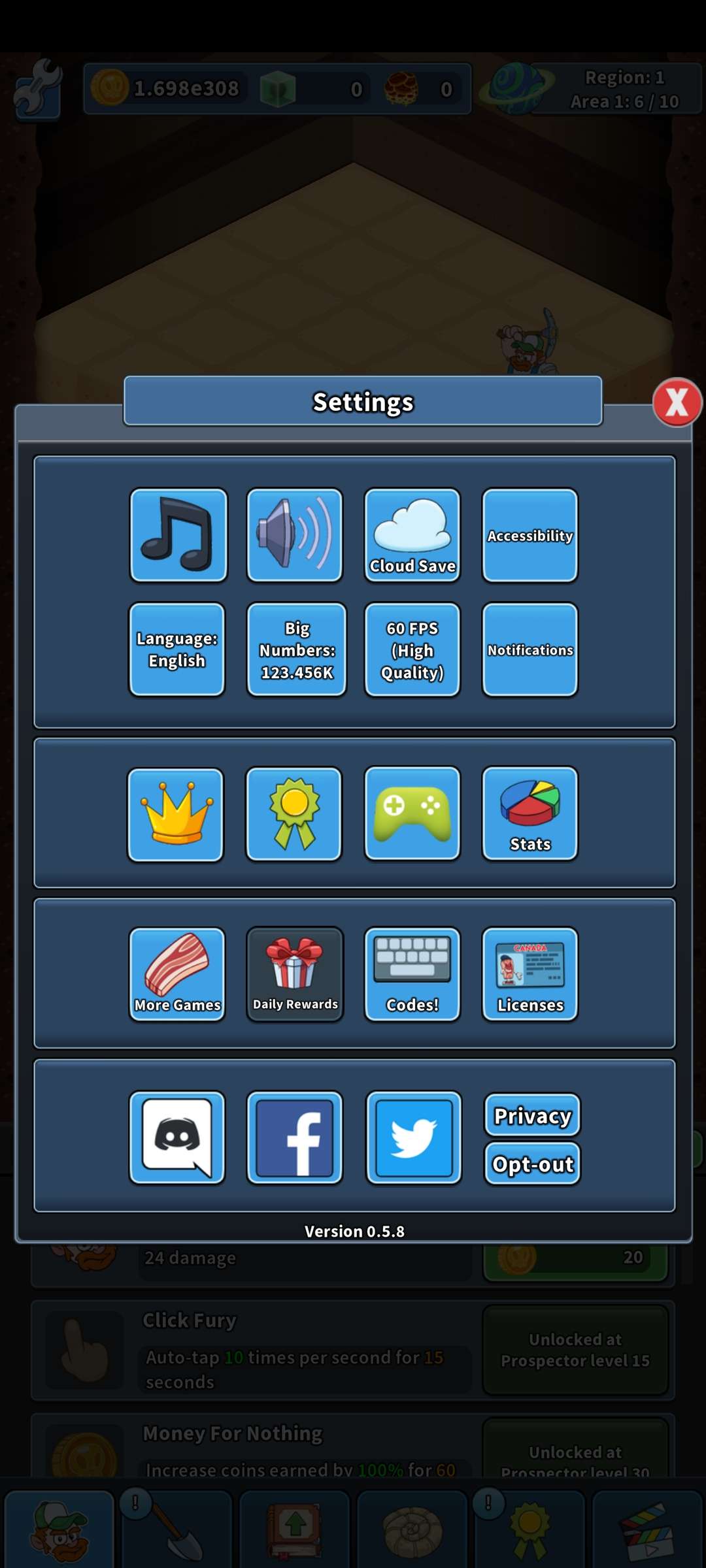Join the Discord community

(x=177, y=1137)
